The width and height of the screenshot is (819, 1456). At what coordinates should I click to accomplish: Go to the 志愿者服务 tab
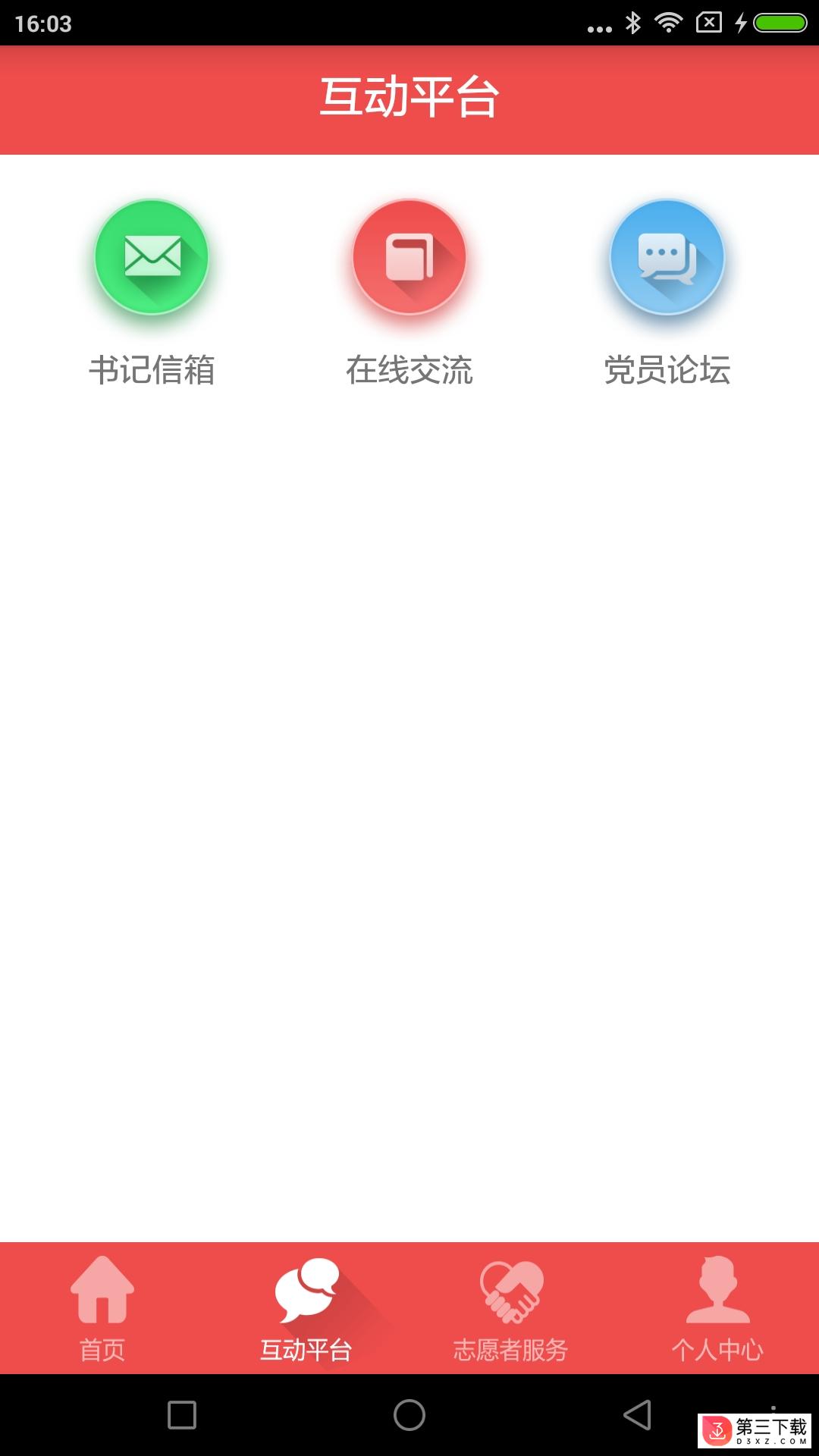(x=511, y=1309)
